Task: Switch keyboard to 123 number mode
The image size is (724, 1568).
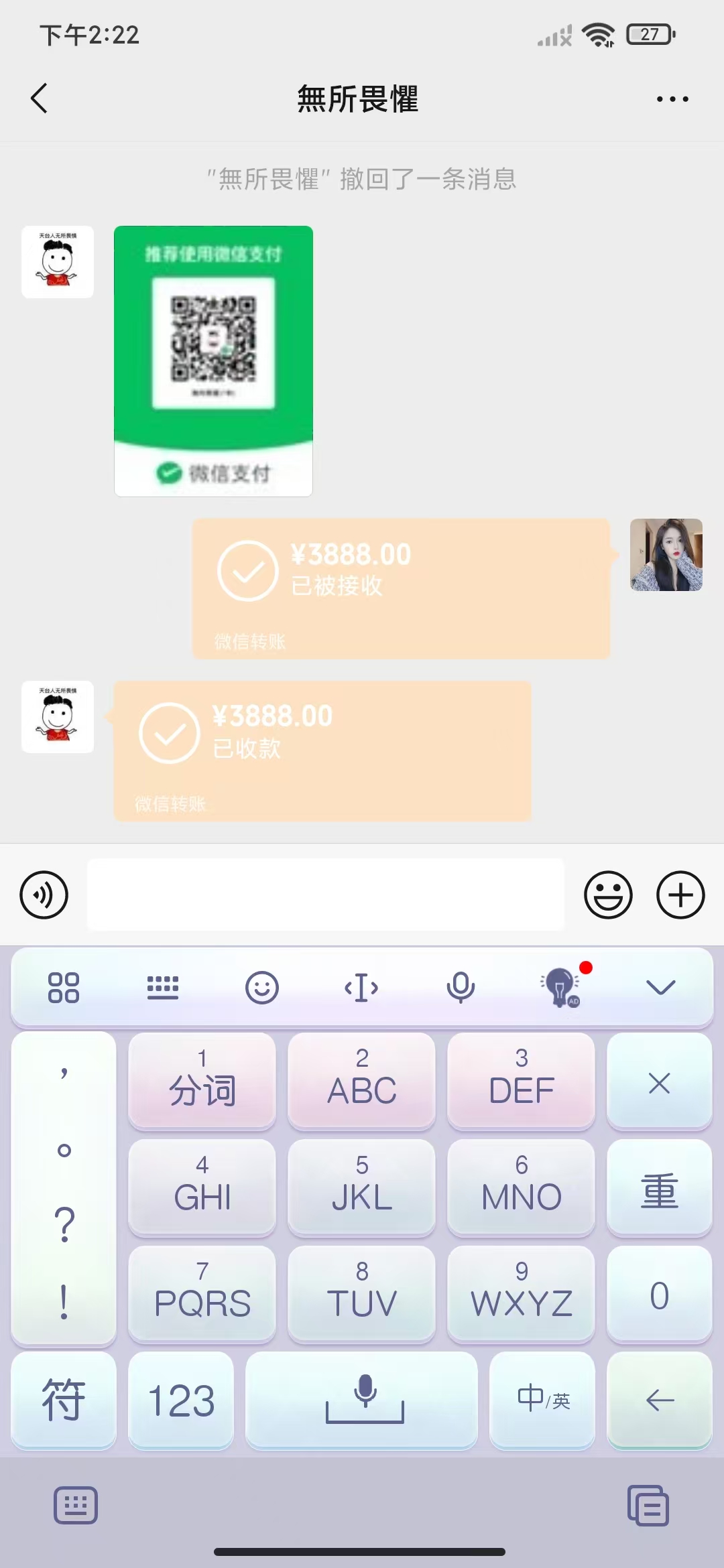Action: point(181,1400)
